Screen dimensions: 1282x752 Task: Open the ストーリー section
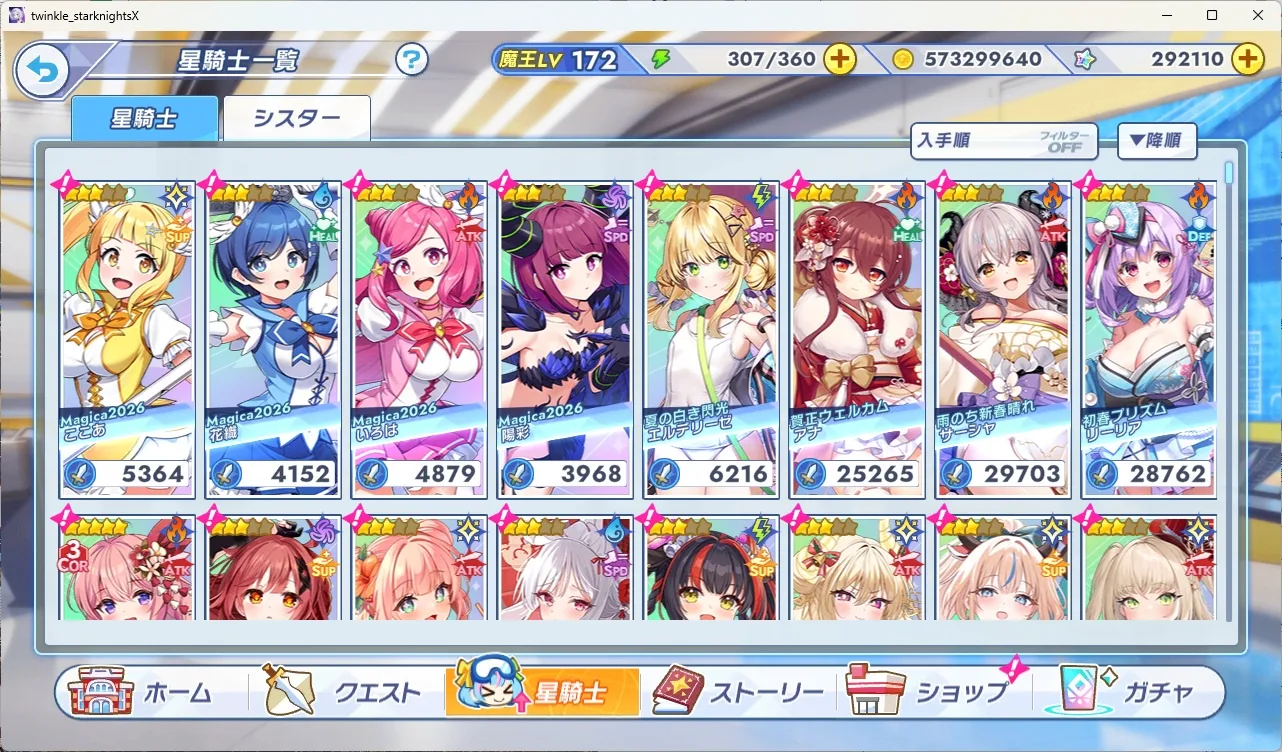pyautogui.click(x=740, y=692)
